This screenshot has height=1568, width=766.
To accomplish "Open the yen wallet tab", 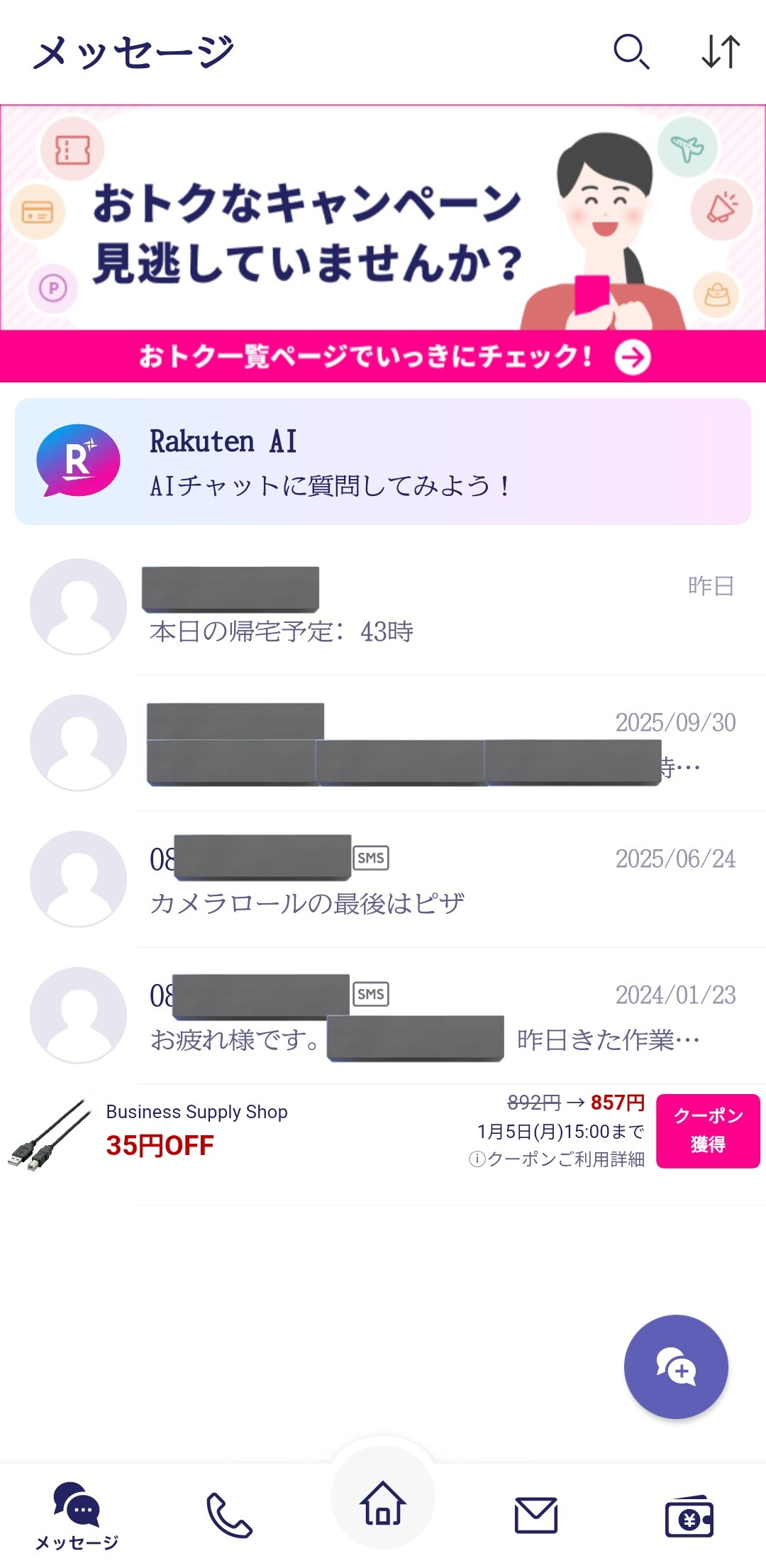I will (689, 1515).
